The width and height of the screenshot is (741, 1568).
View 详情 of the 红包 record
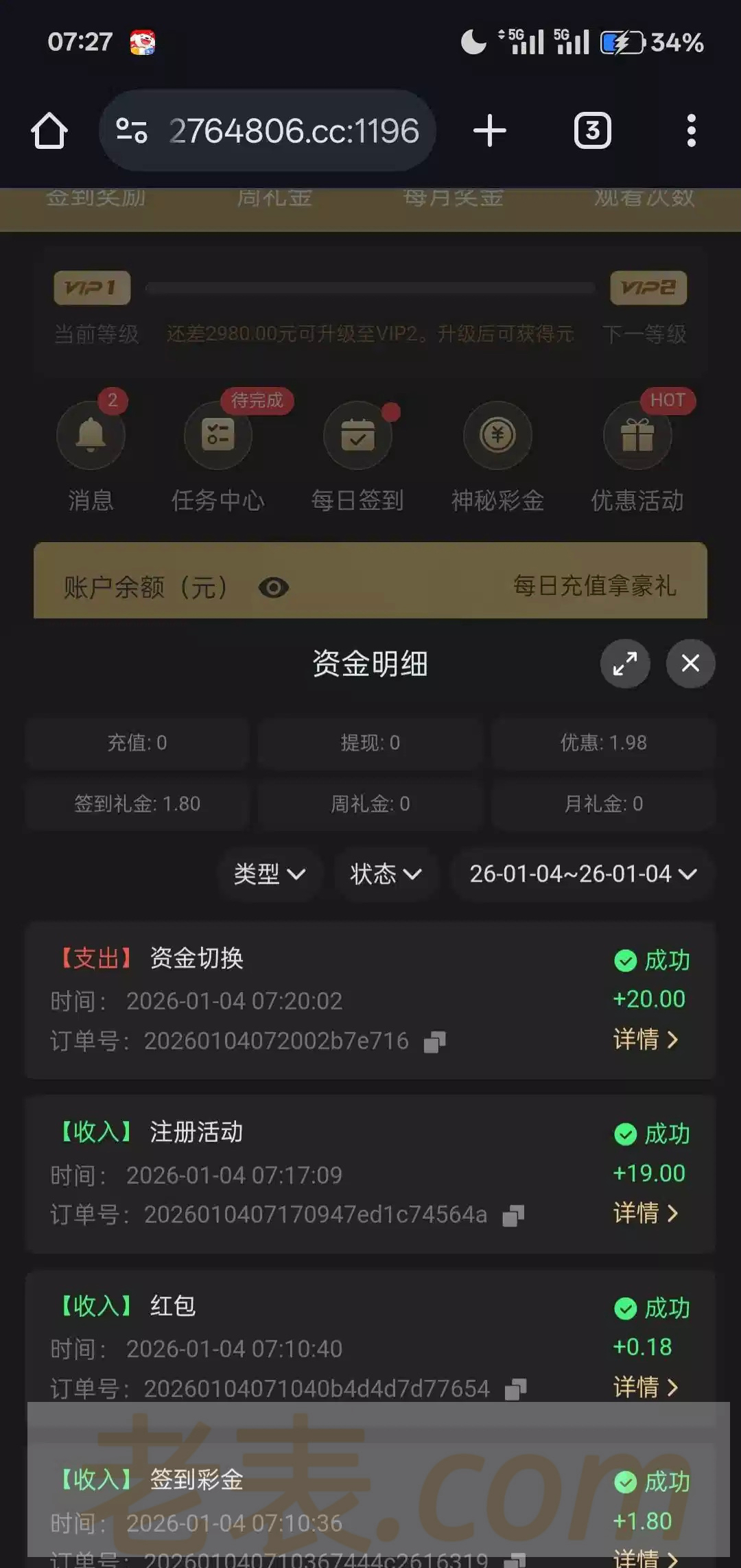(645, 1387)
